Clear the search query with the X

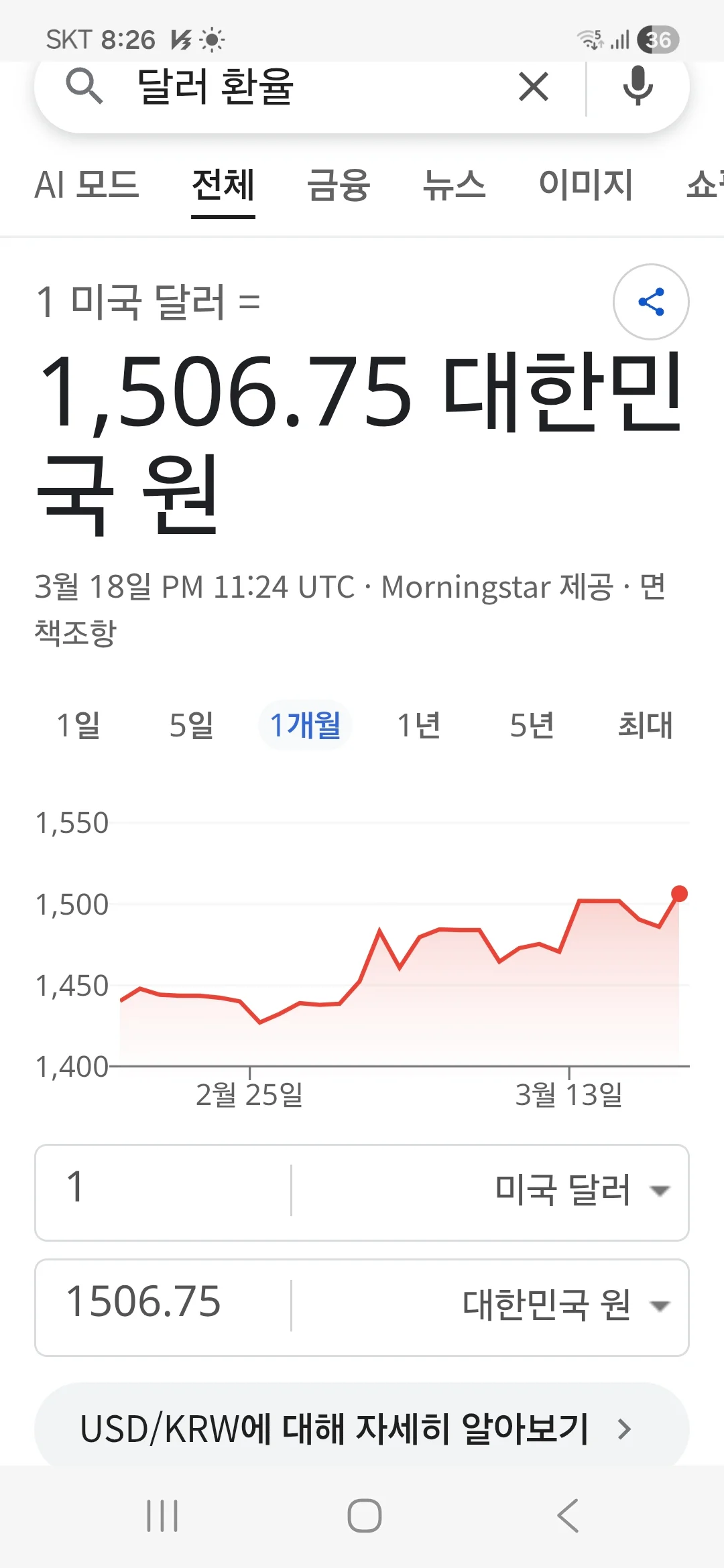534,87
